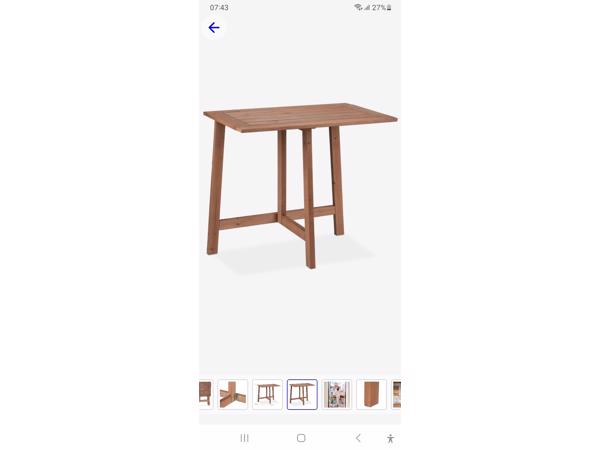
Task: Tap the system back chevron
Action: click(358, 438)
